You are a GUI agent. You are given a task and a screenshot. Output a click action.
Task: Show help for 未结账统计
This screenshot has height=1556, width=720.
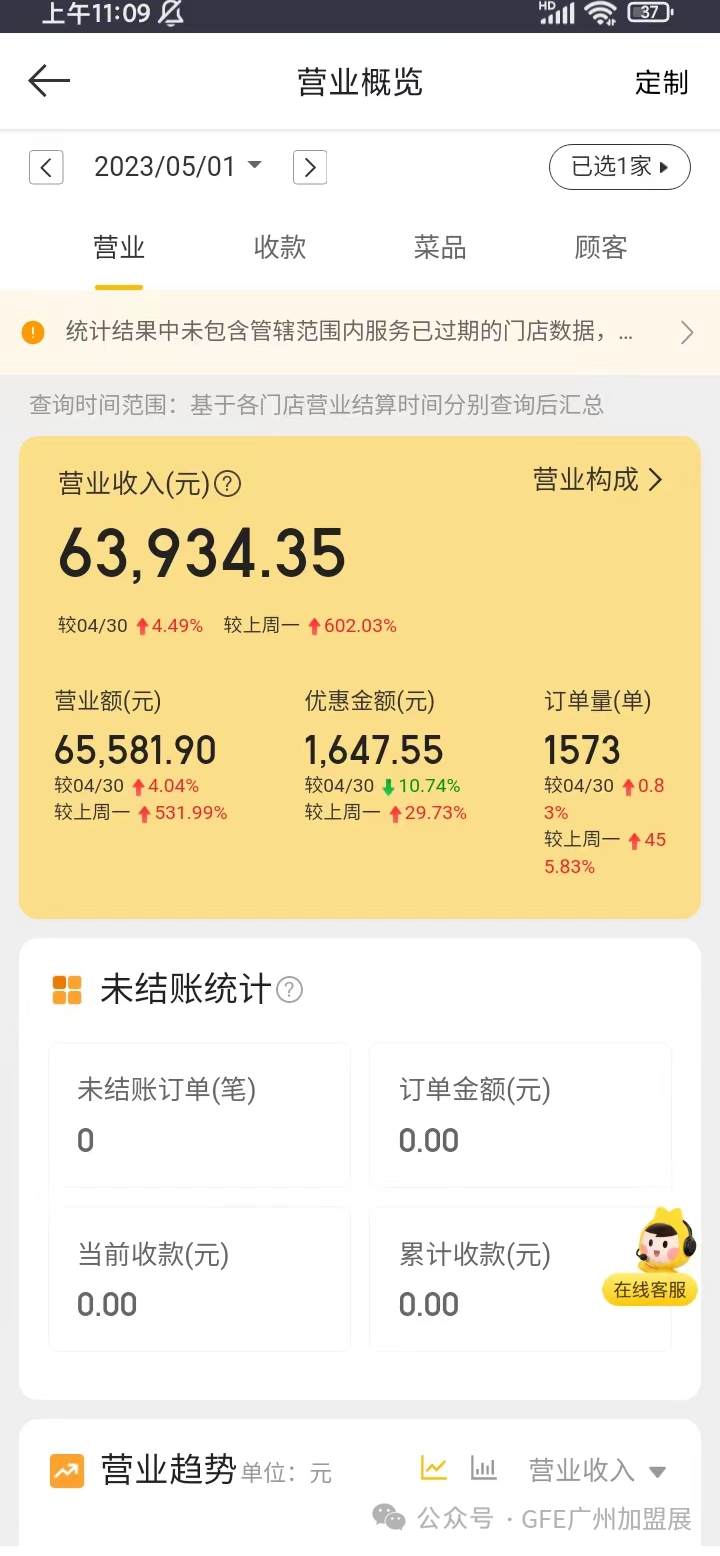click(x=289, y=990)
